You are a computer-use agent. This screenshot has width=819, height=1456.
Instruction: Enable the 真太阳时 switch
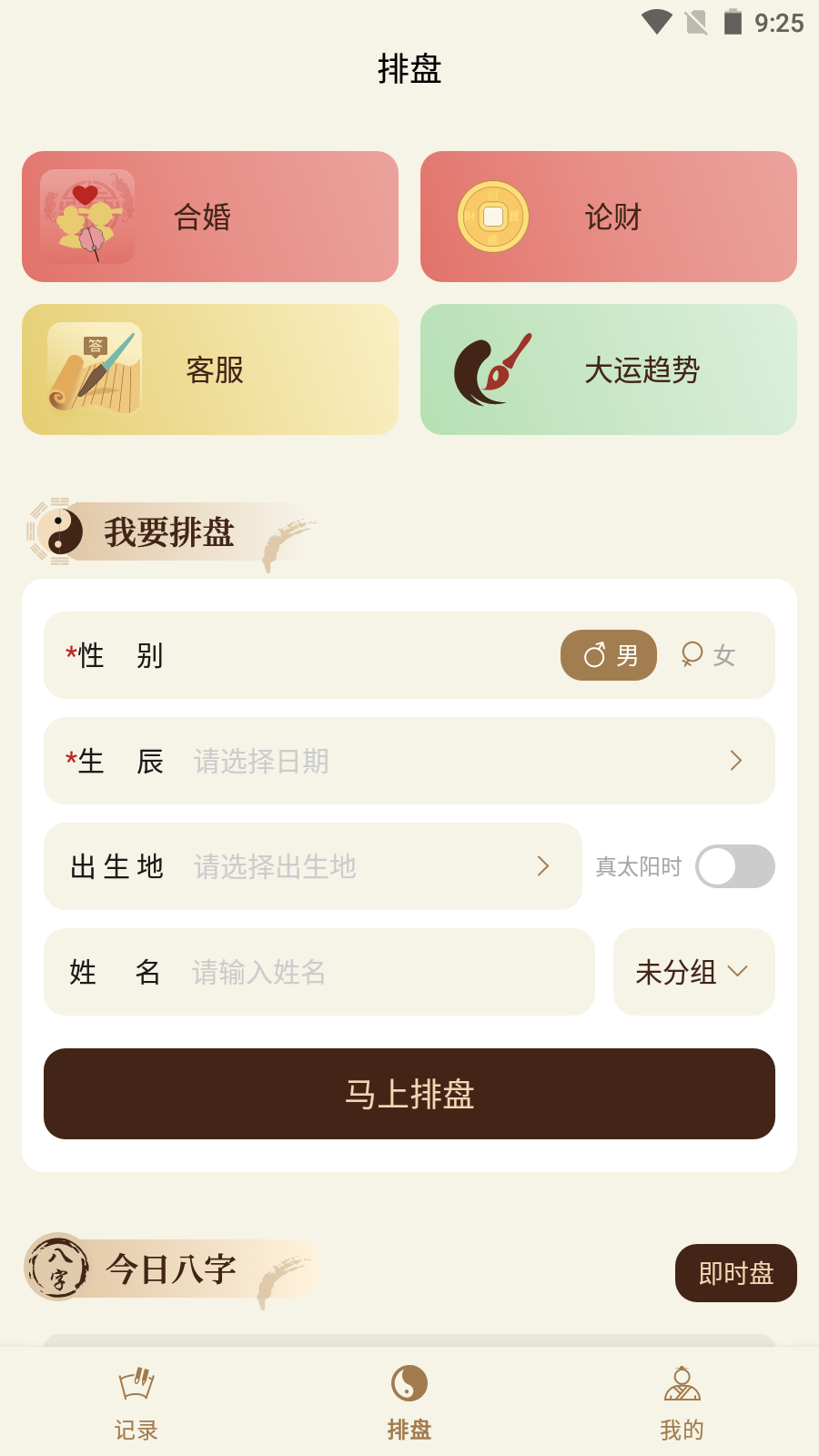pyautogui.click(x=734, y=866)
